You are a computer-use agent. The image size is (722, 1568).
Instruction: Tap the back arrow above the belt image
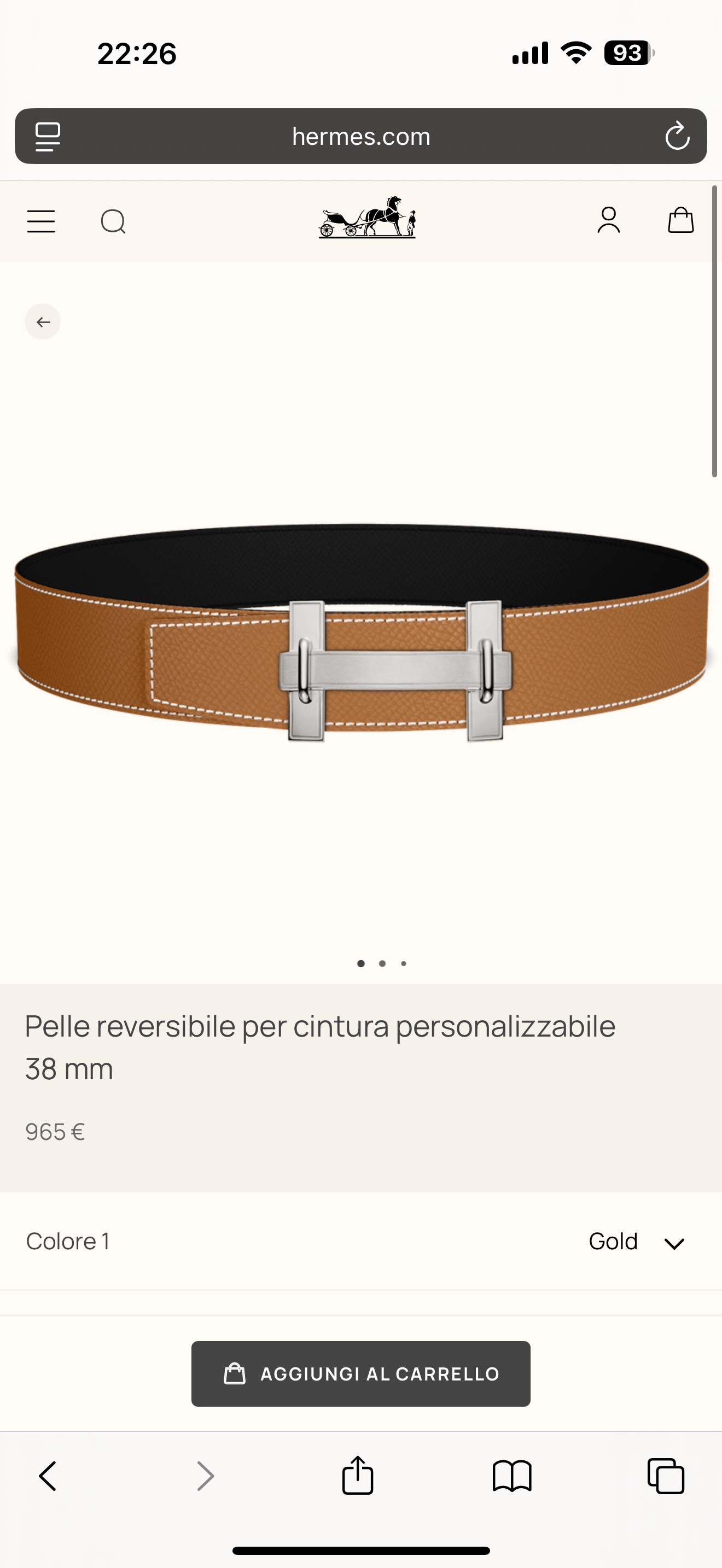pos(43,321)
